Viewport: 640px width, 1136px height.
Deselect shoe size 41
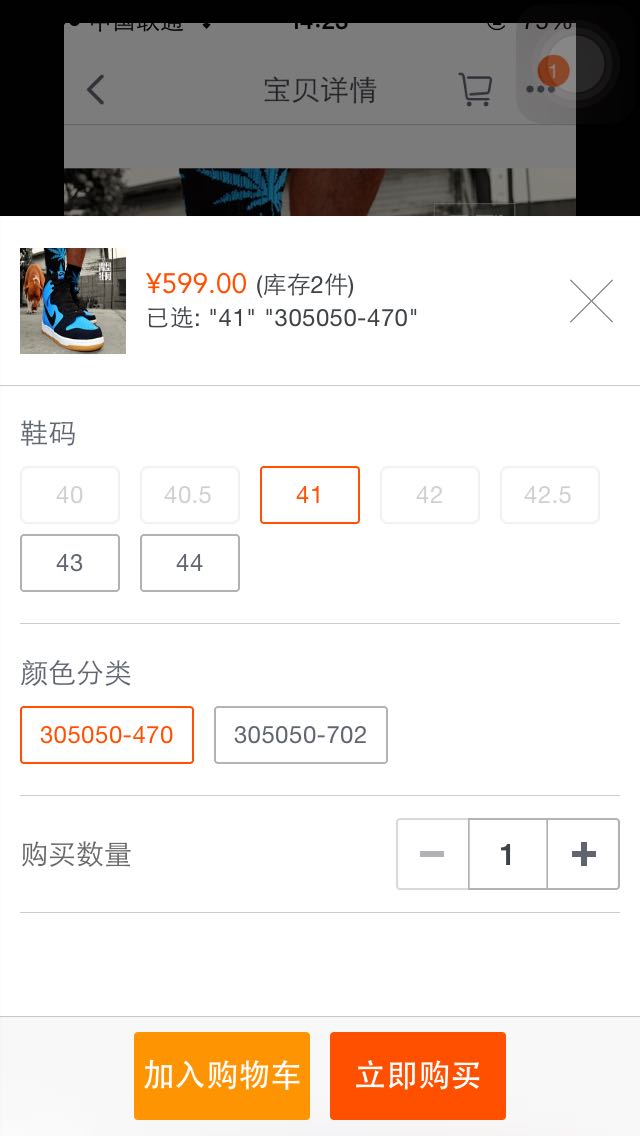pyautogui.click(x=310, y=495)
